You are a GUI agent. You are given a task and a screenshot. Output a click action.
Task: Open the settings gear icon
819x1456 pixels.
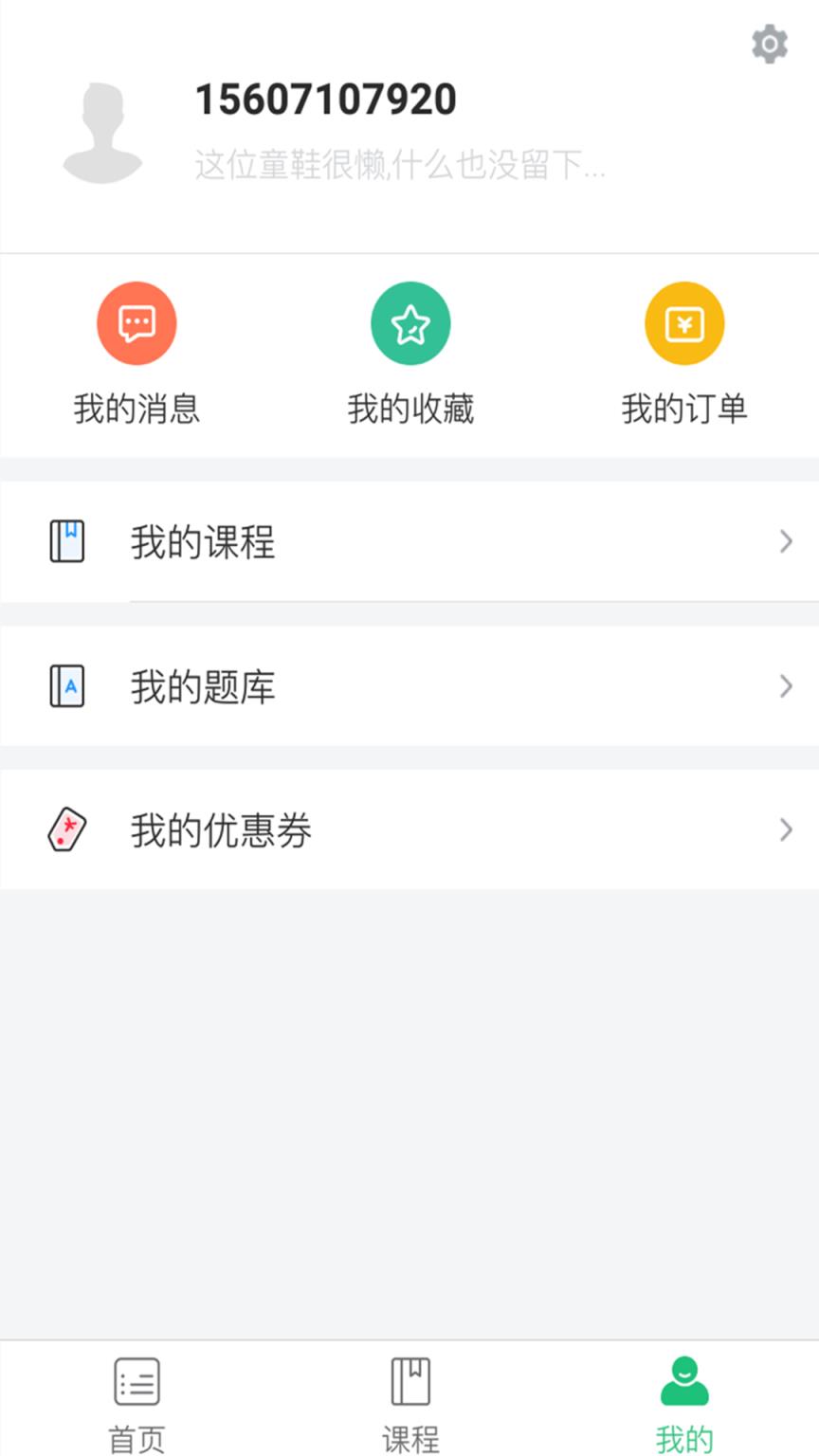click(770, 44)
